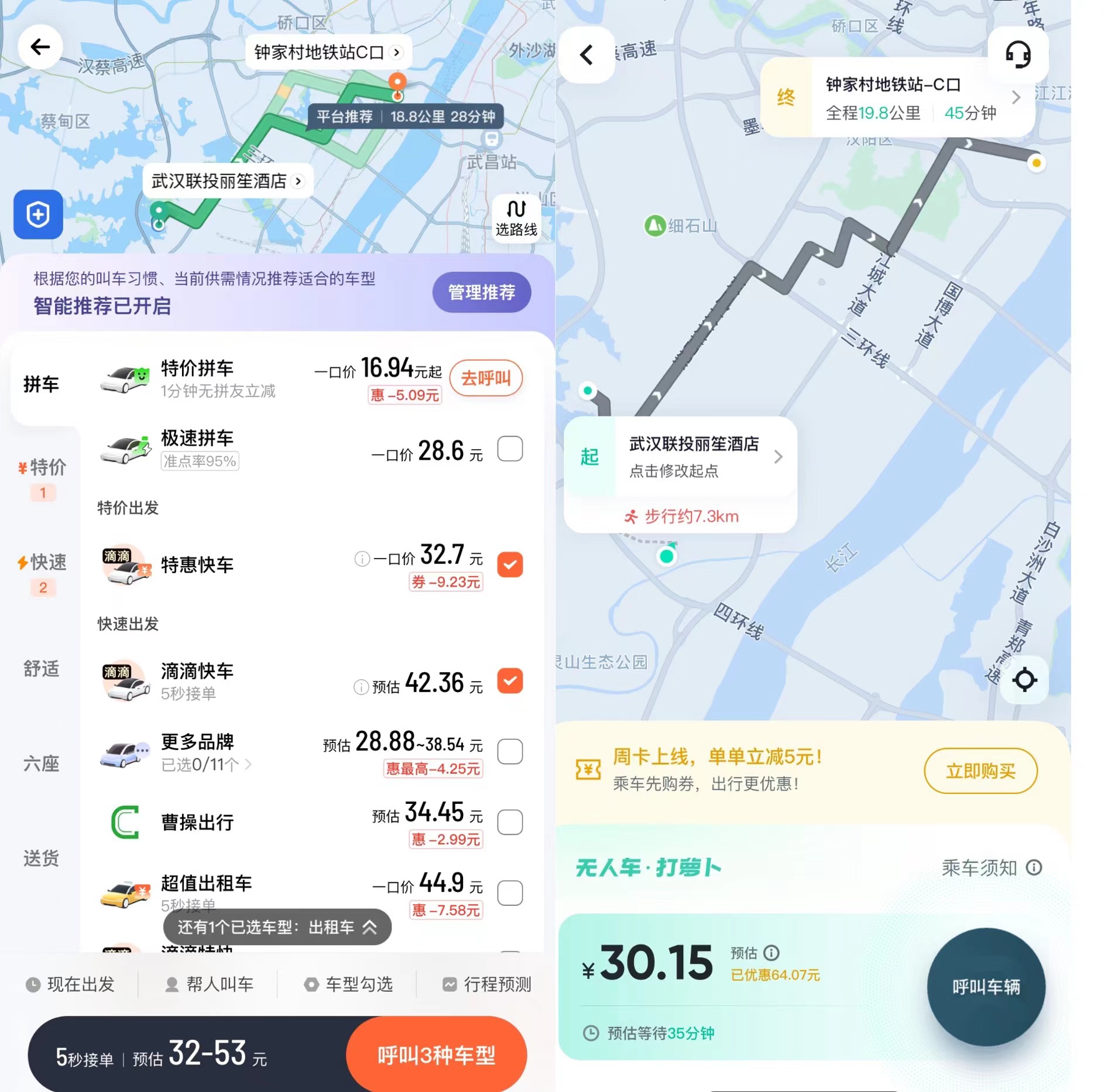The image size is (1111, 1092).
Task: Open the blue safety shield icon
Action: pos(38,214)
